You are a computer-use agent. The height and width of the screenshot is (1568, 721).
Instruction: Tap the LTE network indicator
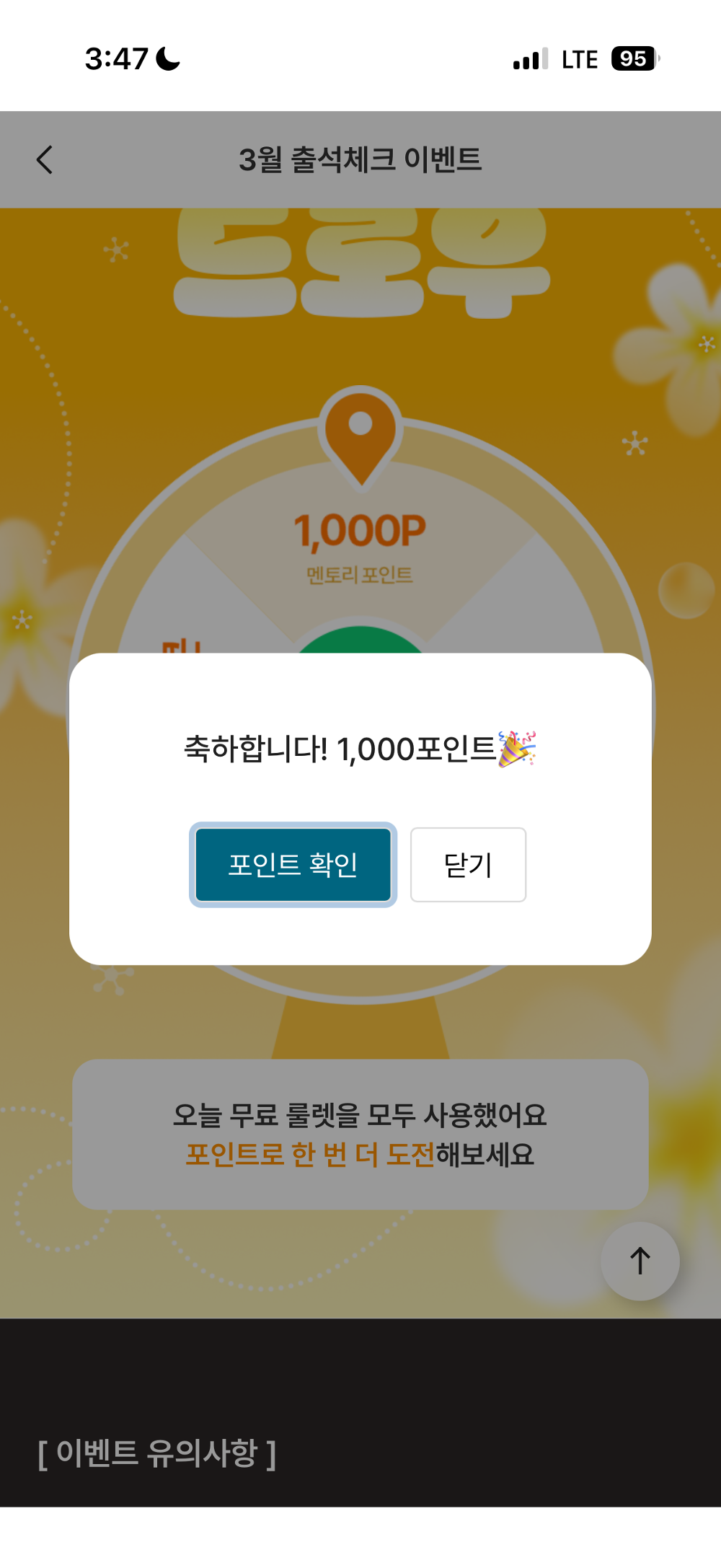tap(580, 58)
